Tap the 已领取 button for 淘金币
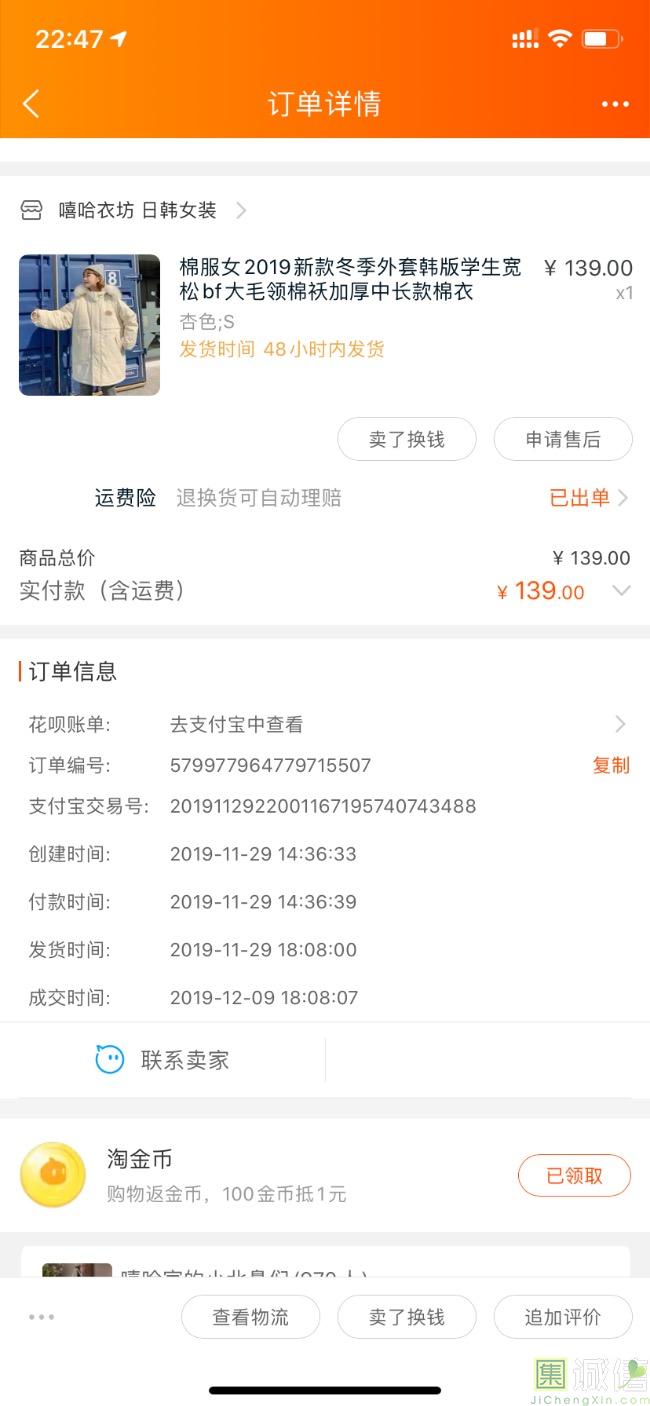The image size is (650, 1406). click(x=574, y=1176)
